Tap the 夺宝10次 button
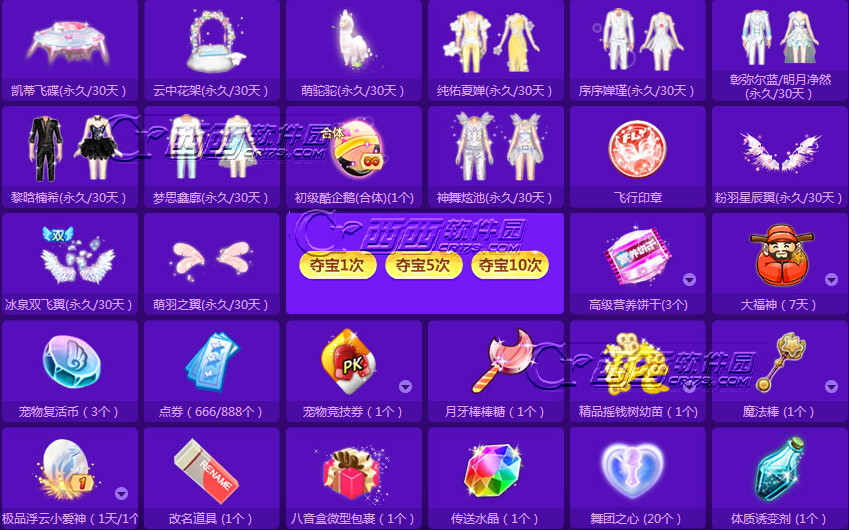The image size is (849, 530). coord(510,265)
